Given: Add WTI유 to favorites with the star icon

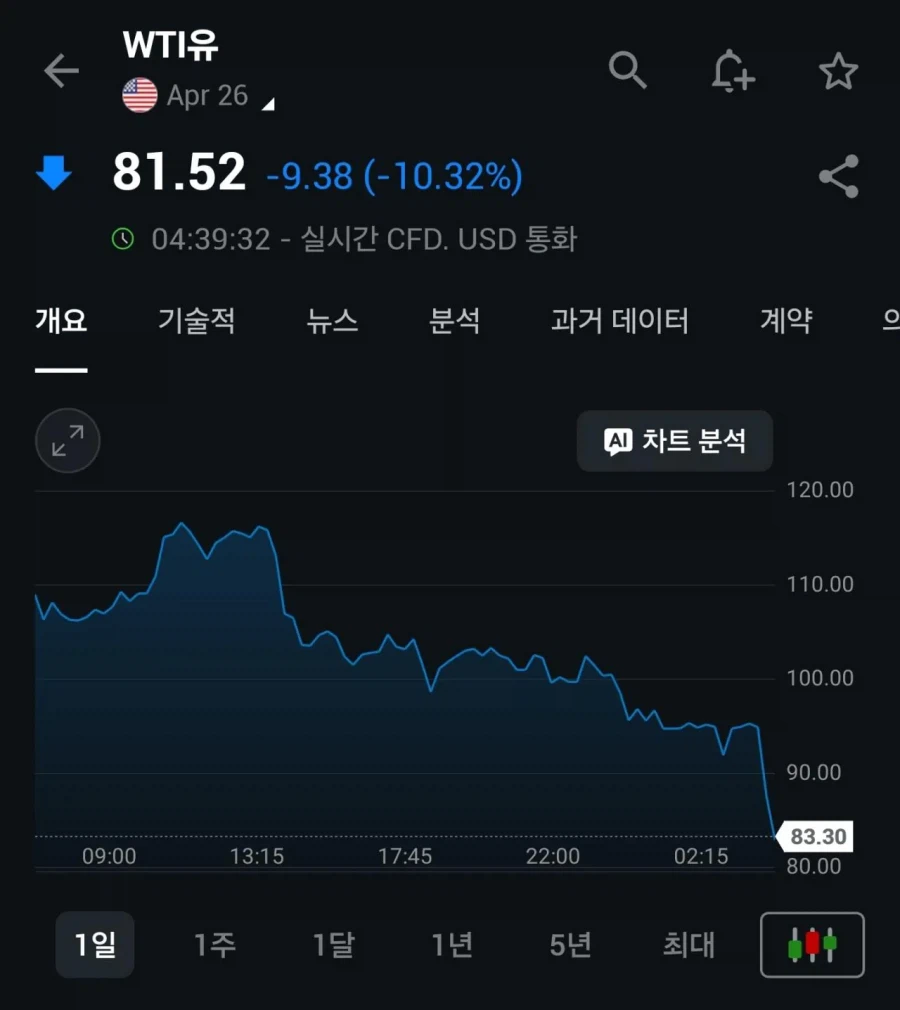Looking at the screenshot, I should coord(838,70).
